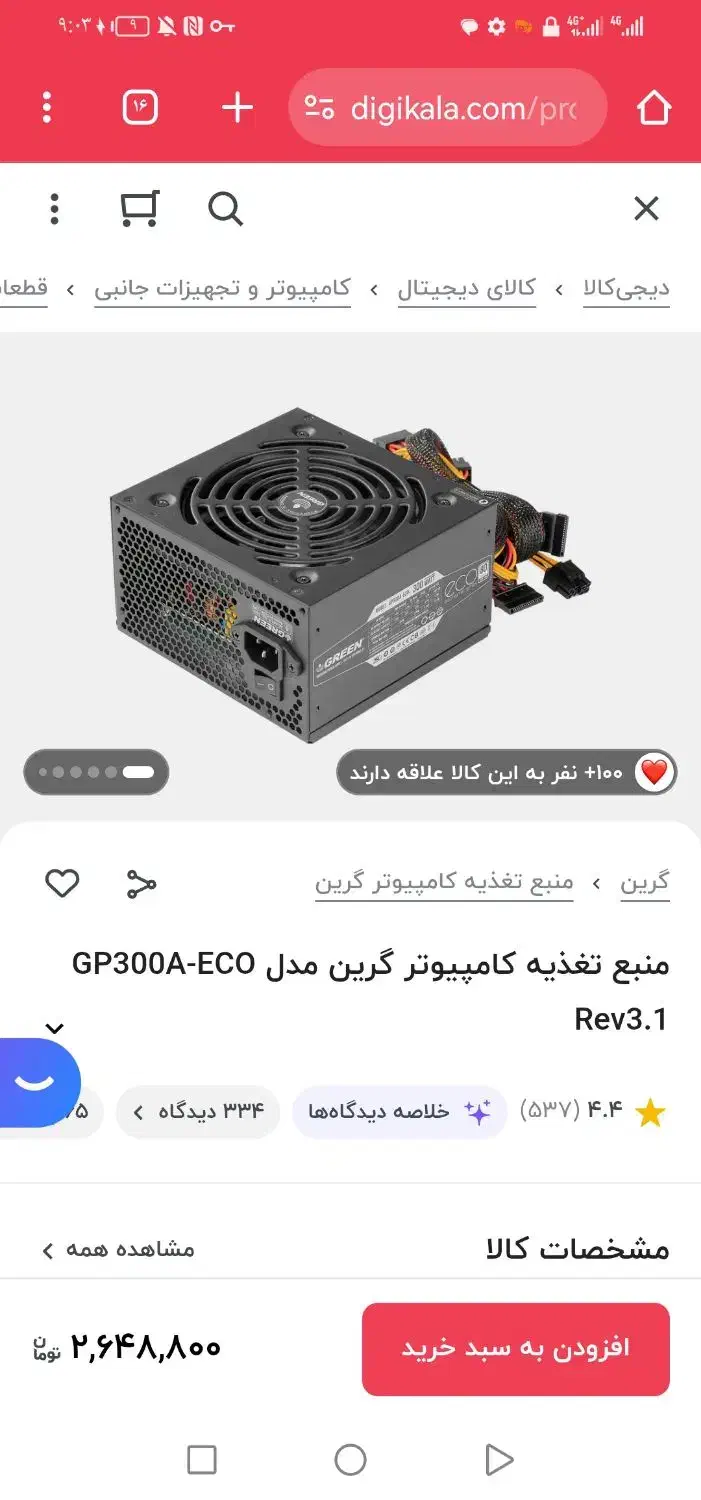Image resolution: width=701 pixels, height=1500 pixels.
Task: Tap مشاهده همه for product specifications
Action: 118,1249
